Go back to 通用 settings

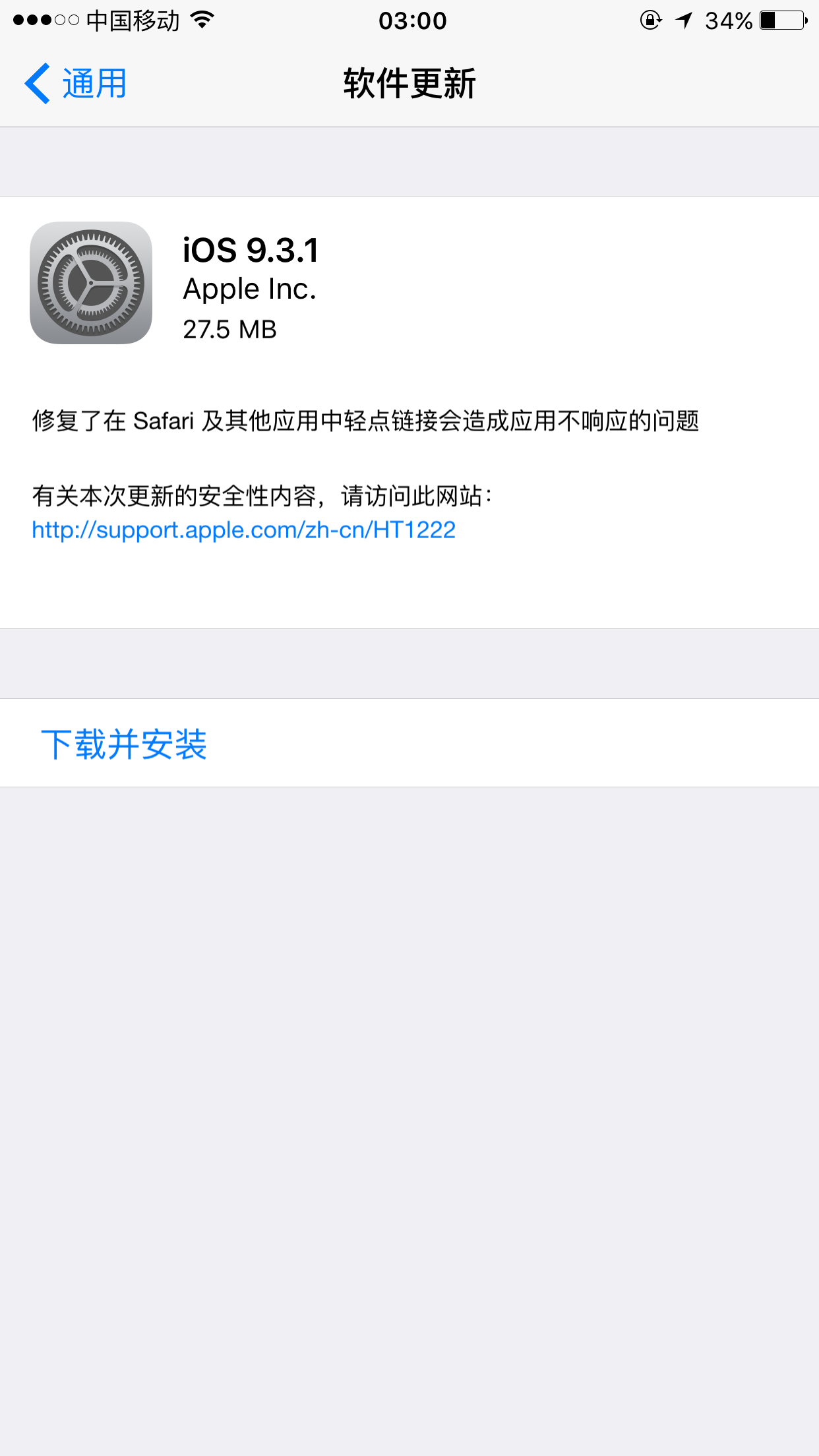pyautogui.click(x=76, y=84)
